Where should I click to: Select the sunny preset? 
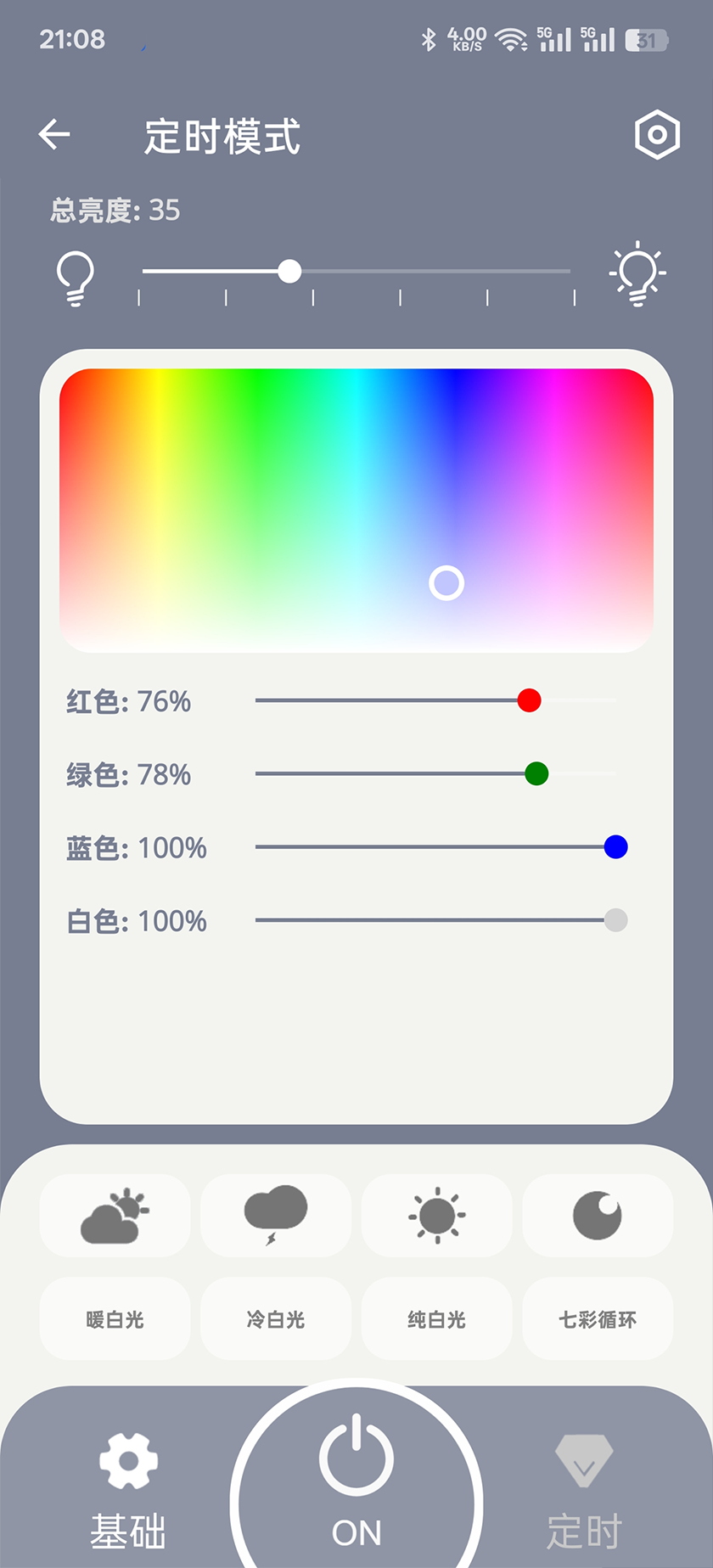point(436,1215)
